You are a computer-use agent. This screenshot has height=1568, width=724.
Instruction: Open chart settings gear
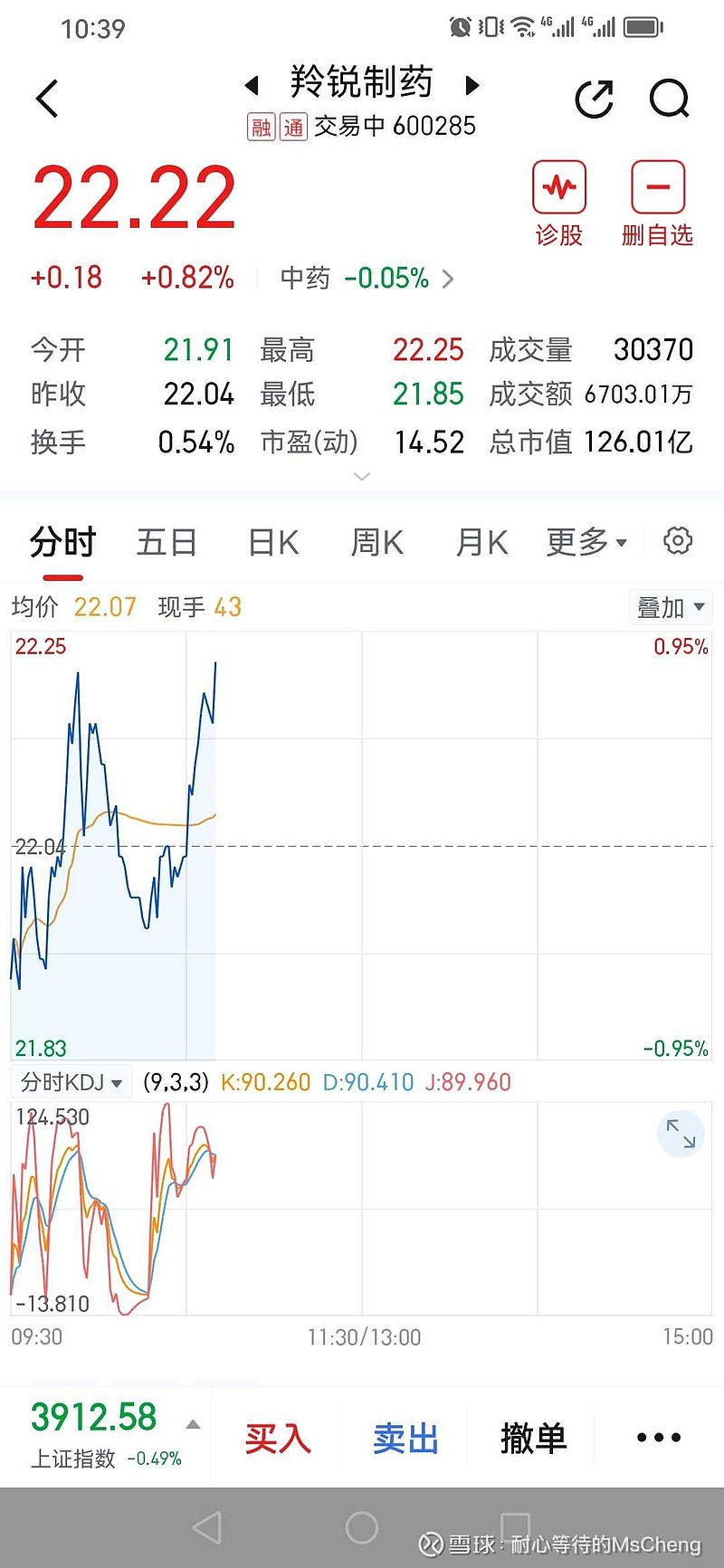coord(678,541)
